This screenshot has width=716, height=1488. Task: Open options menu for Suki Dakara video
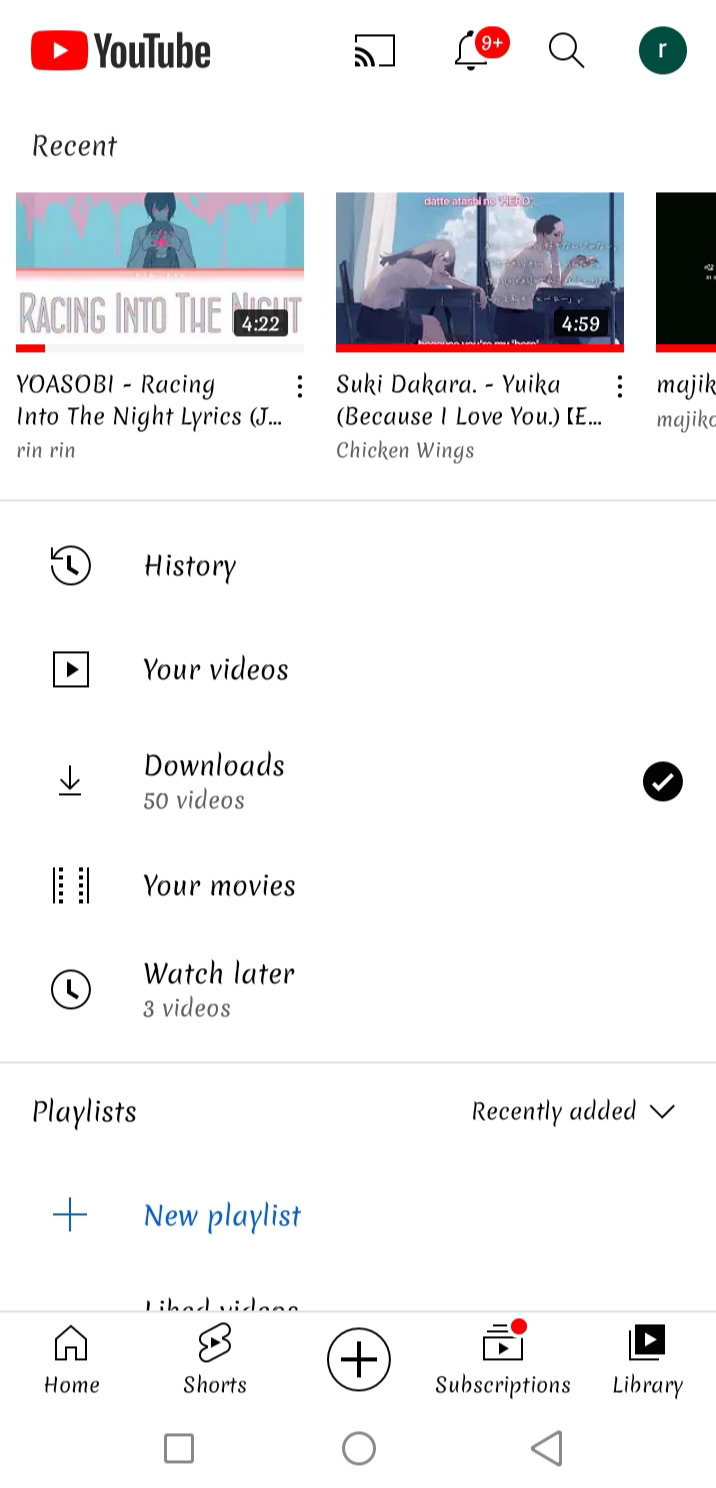pos(620,386)
